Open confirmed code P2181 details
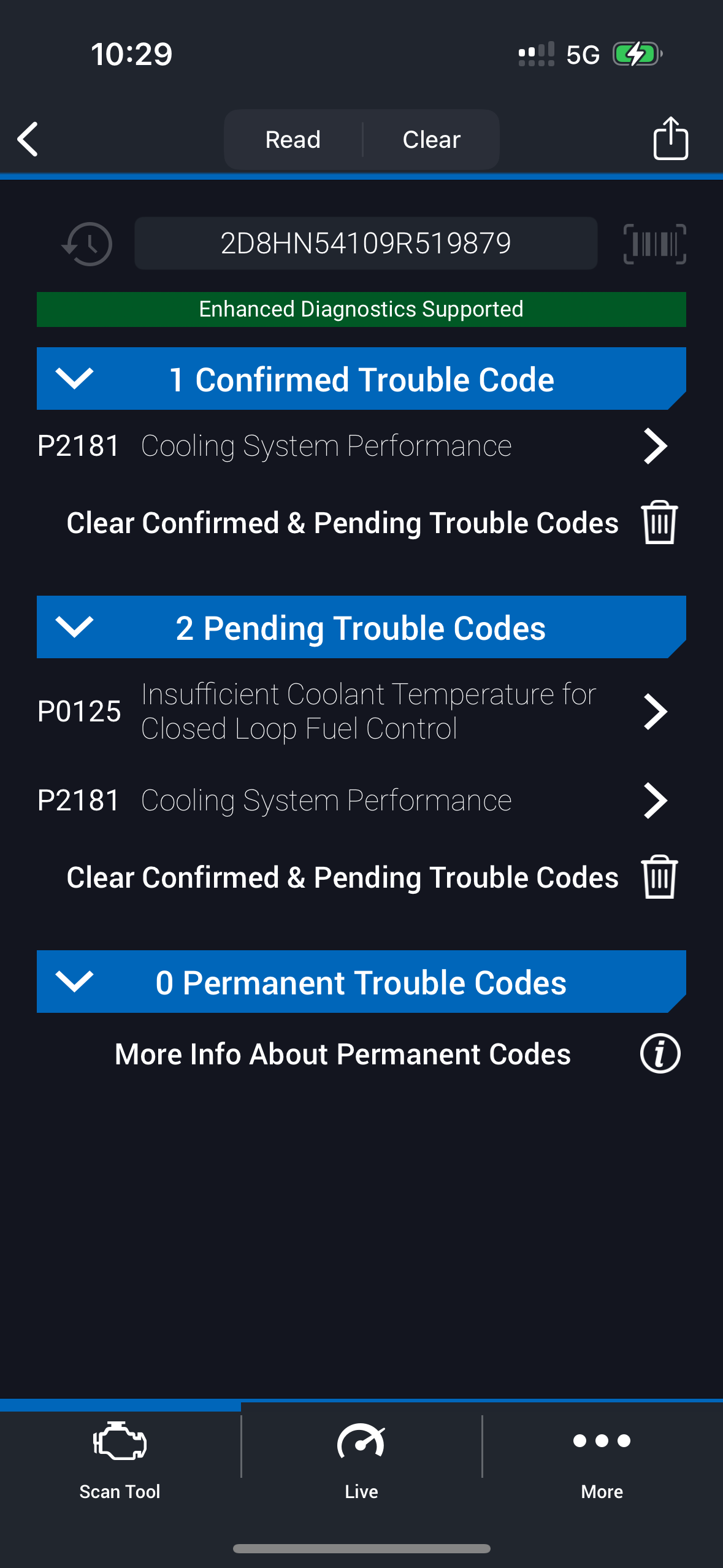 pyautogui.click(x=352, y=446)
